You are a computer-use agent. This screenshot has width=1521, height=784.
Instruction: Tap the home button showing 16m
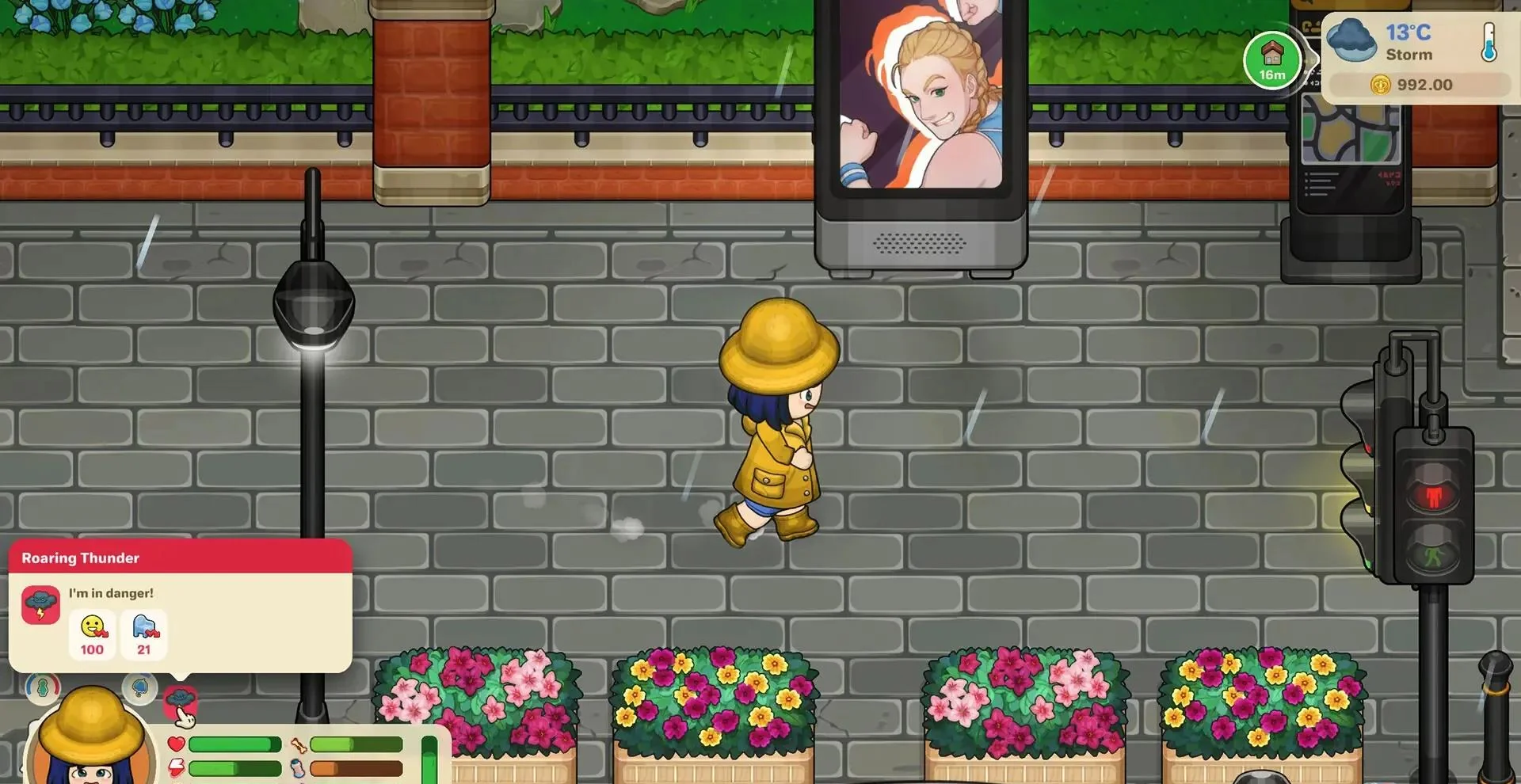[x=1271, y=60]
